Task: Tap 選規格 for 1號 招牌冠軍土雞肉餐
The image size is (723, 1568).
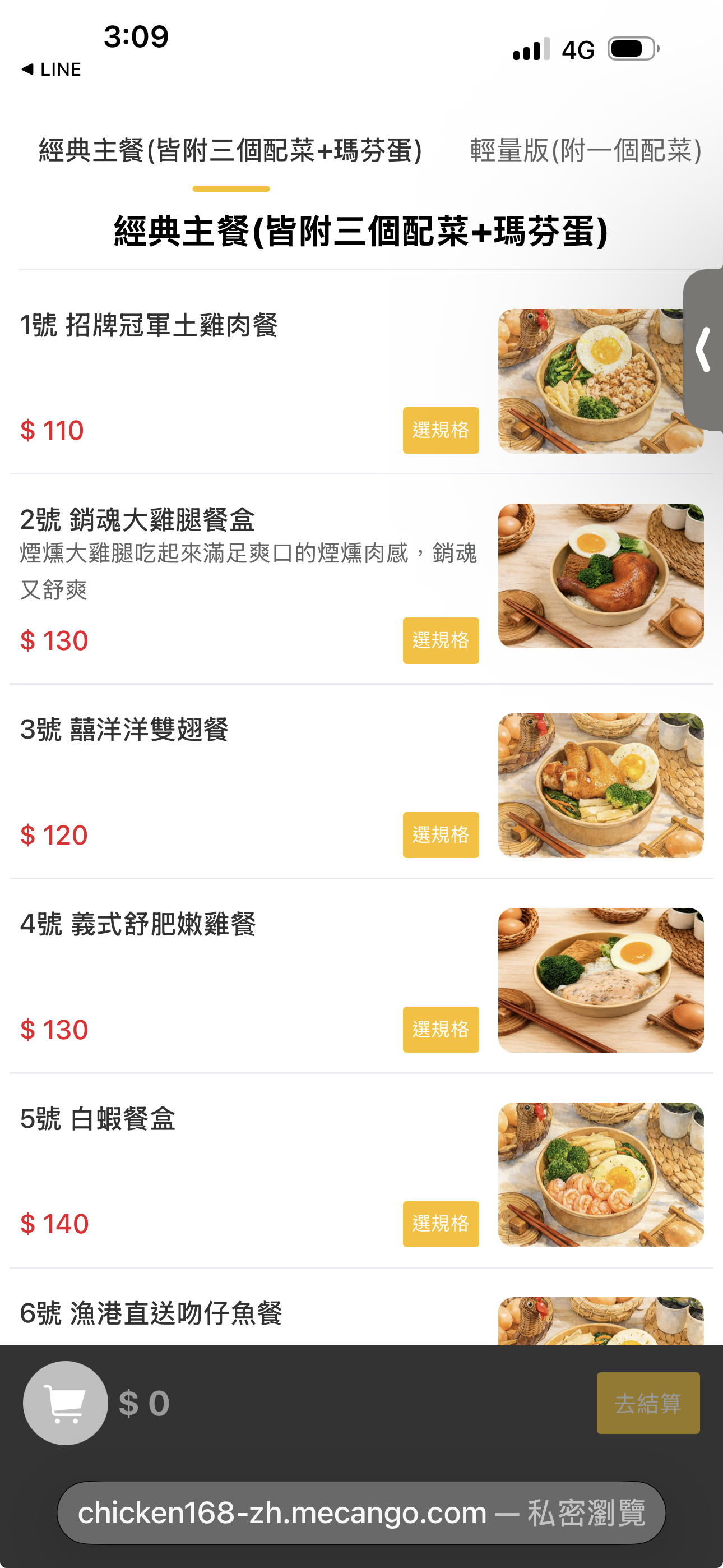Action: point(441,430)
